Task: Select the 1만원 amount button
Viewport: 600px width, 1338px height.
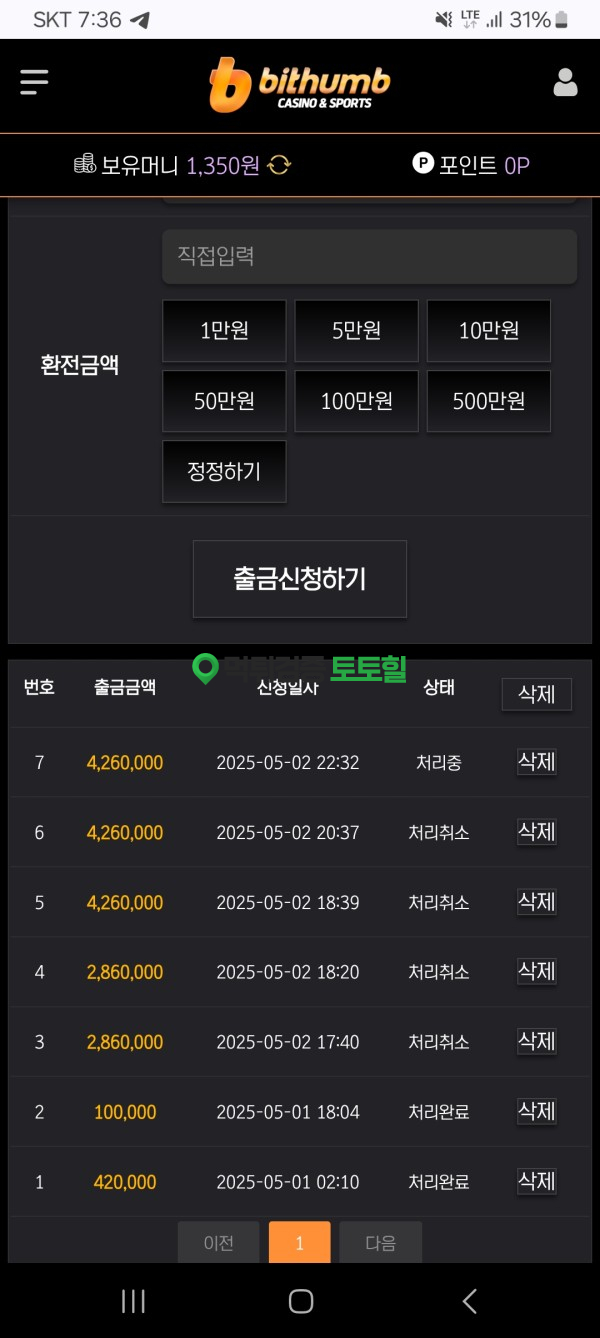Action: click(224, 331)
